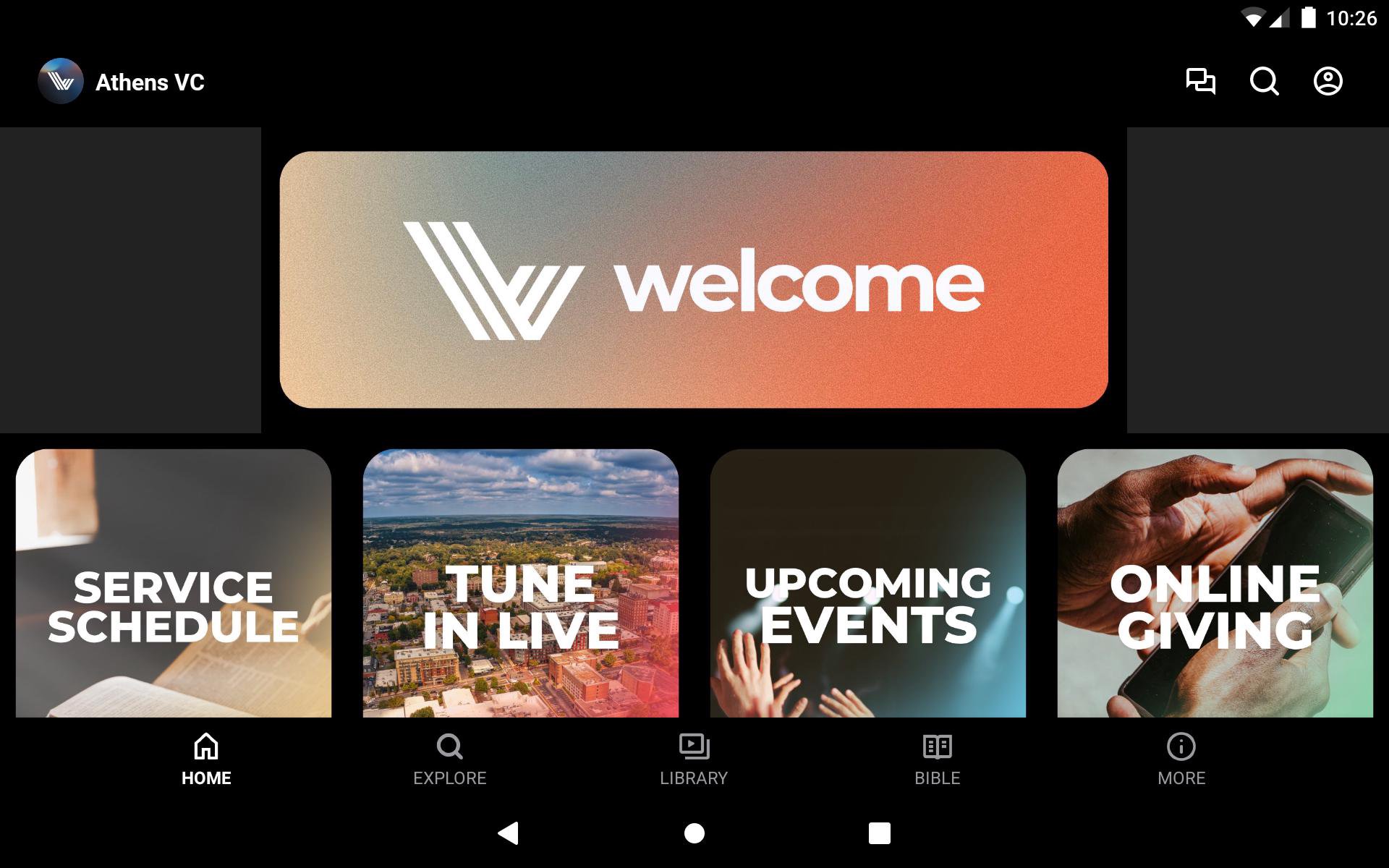The width and height of the screenshot is (1389, 868).
Task: View the Upcoming Events tile
Action: (867, 583)
